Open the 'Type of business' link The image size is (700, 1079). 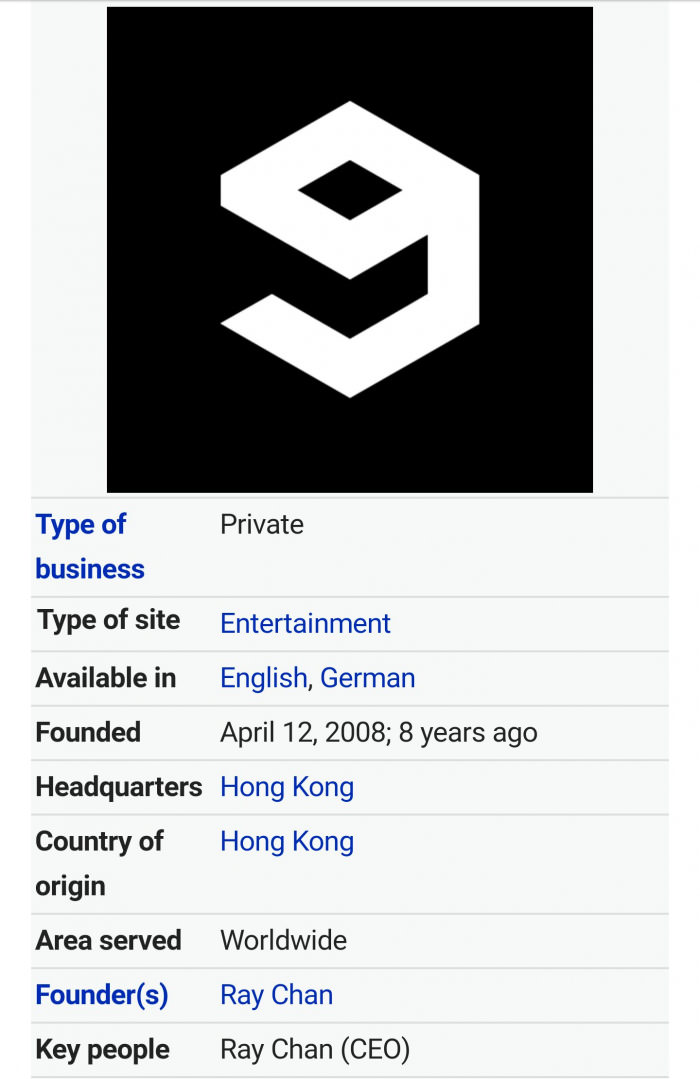point(89,546)
